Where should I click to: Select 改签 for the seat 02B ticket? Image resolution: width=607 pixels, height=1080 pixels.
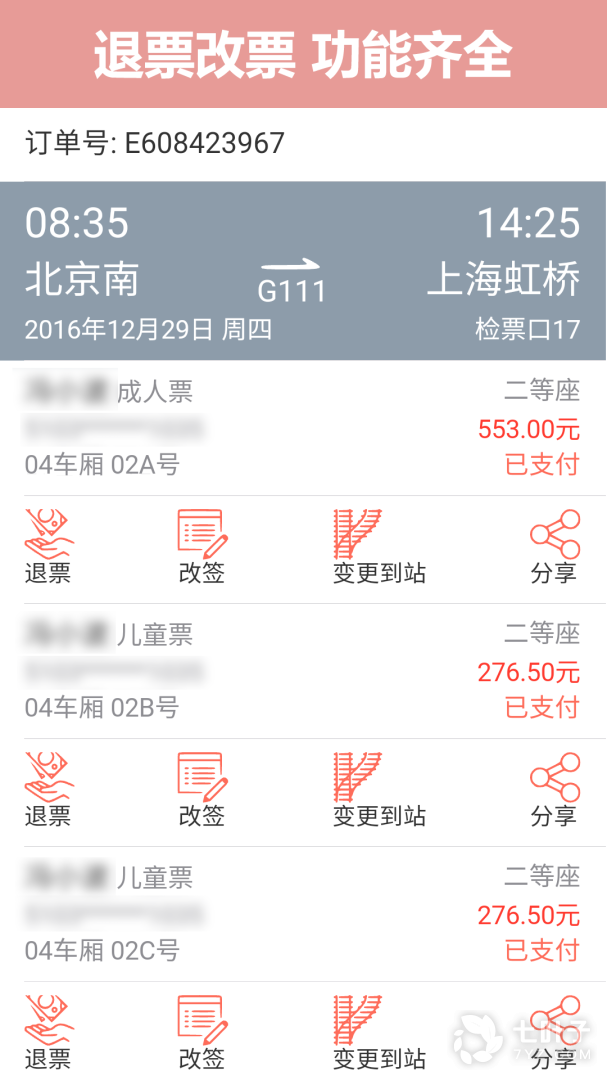(202, 790)
